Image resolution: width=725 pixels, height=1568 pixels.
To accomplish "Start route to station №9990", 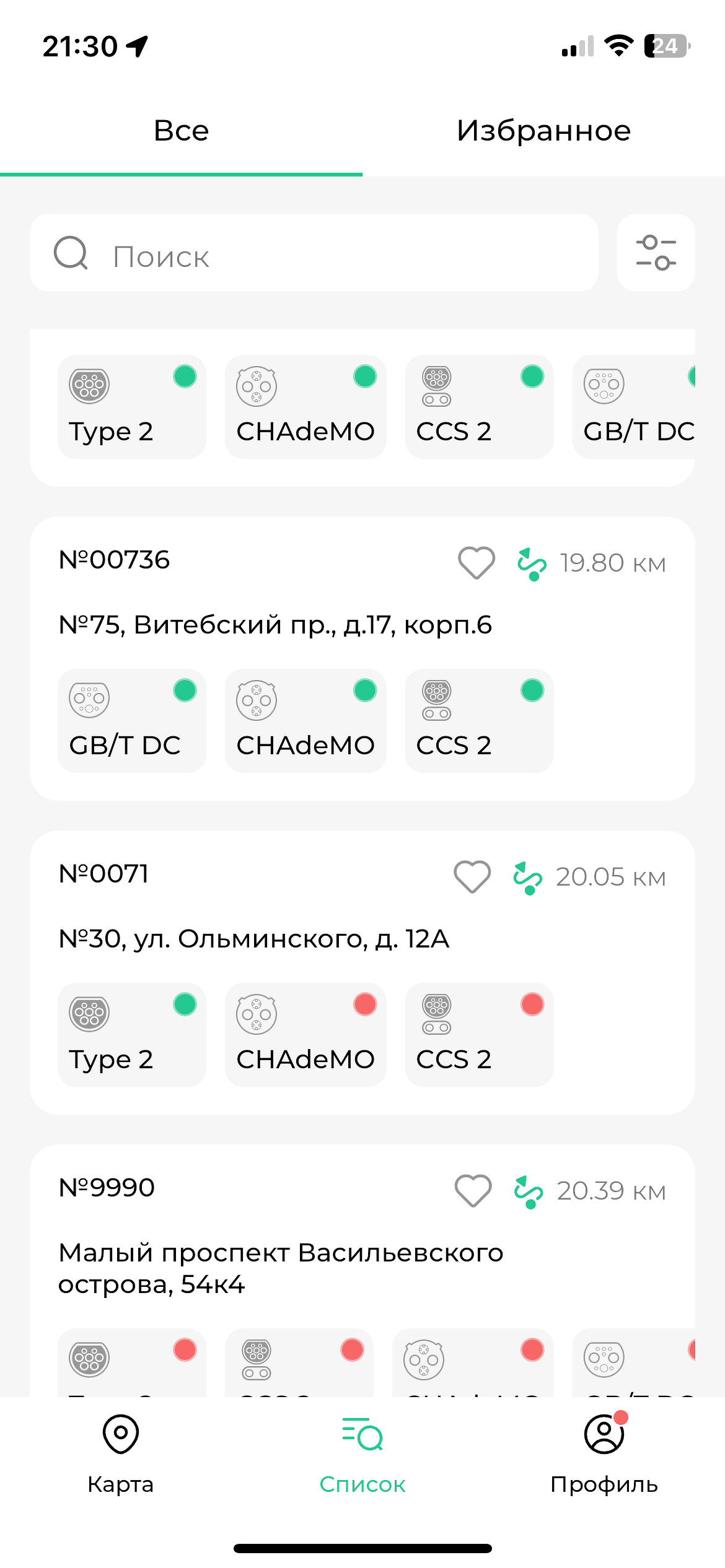I will point(529,1191).
